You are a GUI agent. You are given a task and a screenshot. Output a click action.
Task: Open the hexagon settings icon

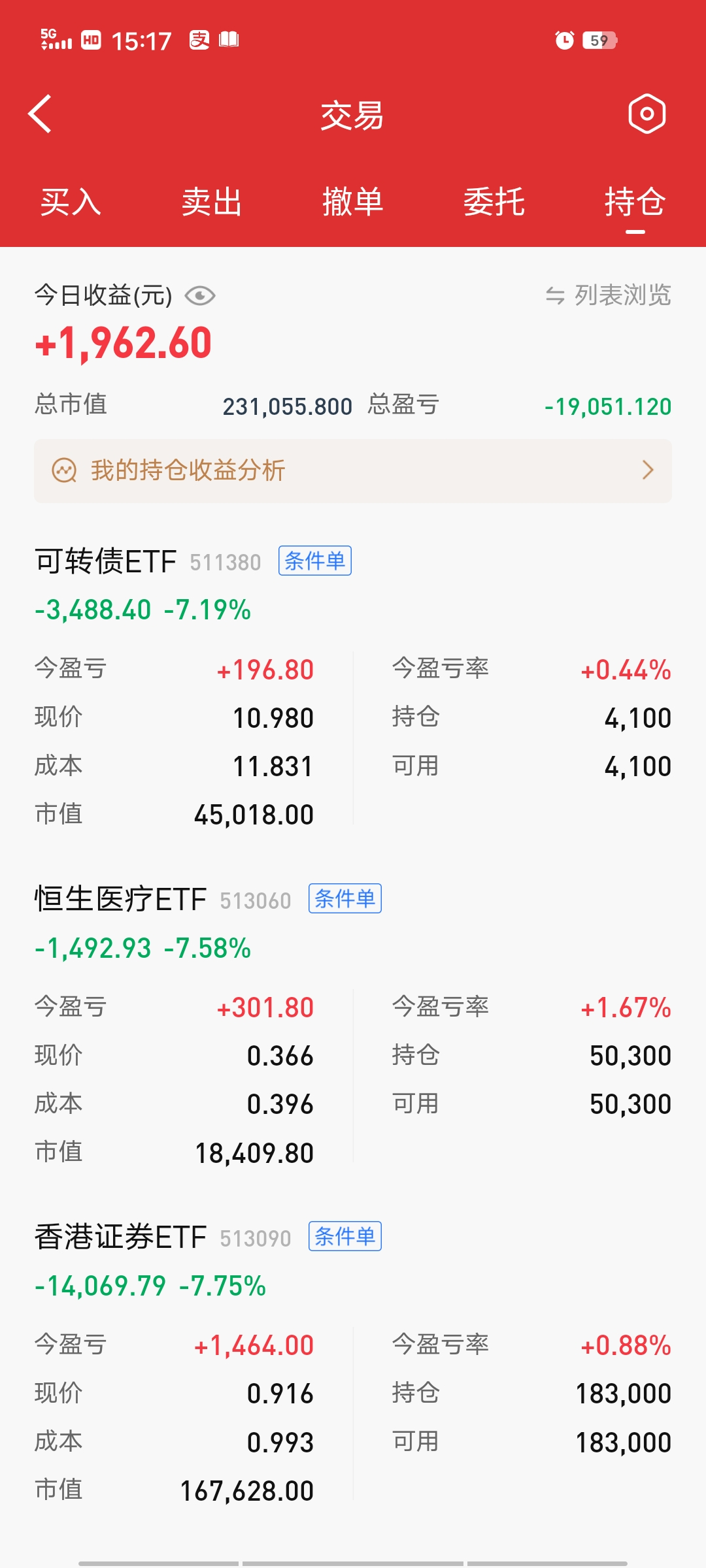647,114
